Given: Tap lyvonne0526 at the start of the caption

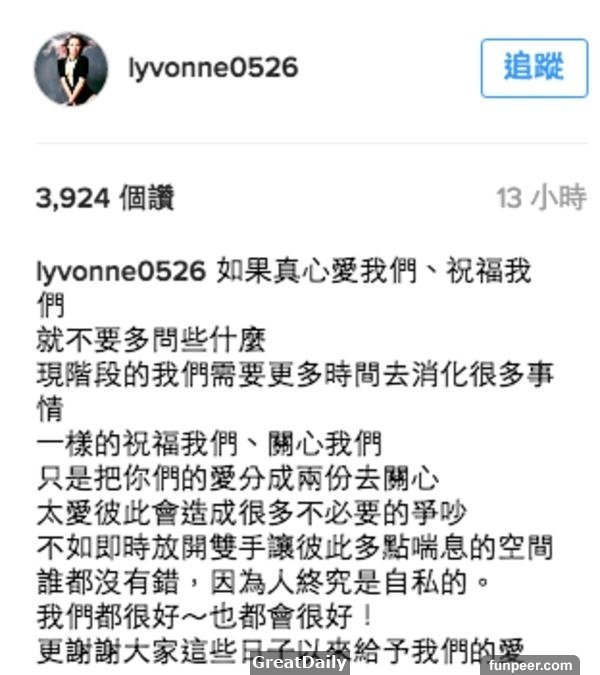Looking at the screenshot, I should 120,272.
